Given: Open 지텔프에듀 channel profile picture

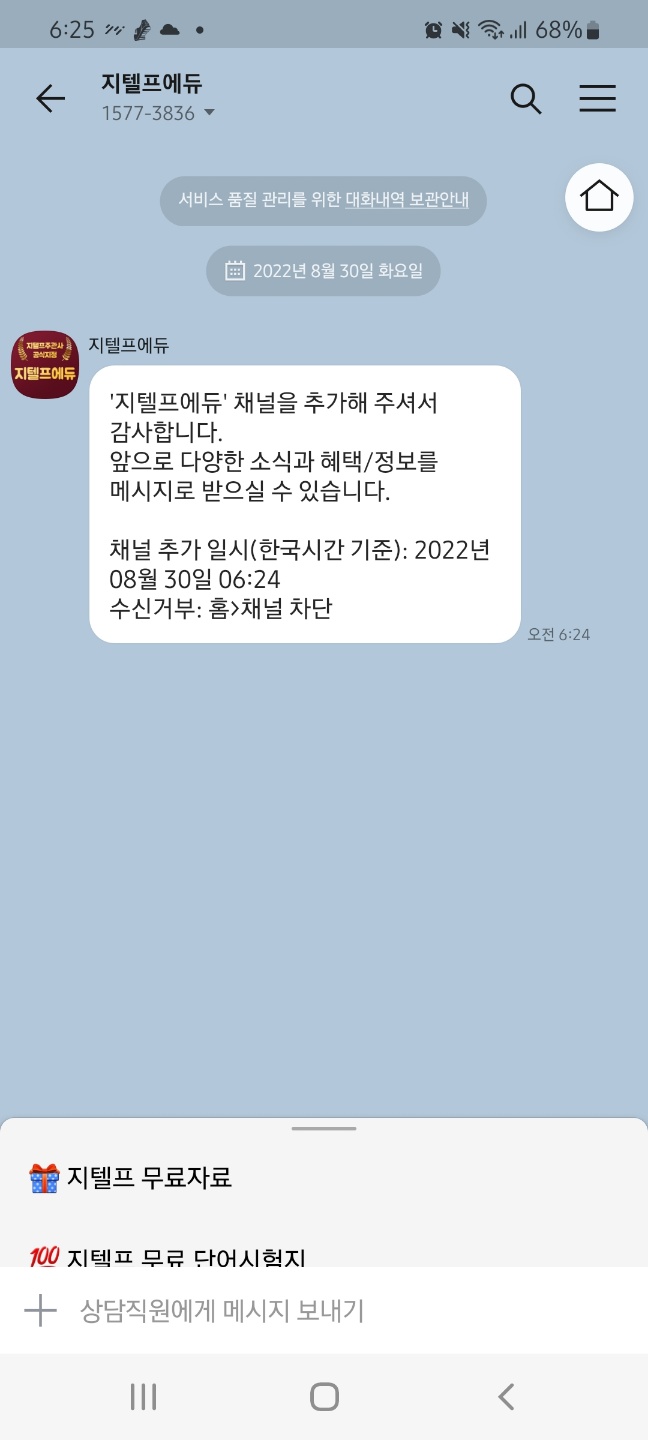Looking at the screenshot, I should click(x=45, y=365).
